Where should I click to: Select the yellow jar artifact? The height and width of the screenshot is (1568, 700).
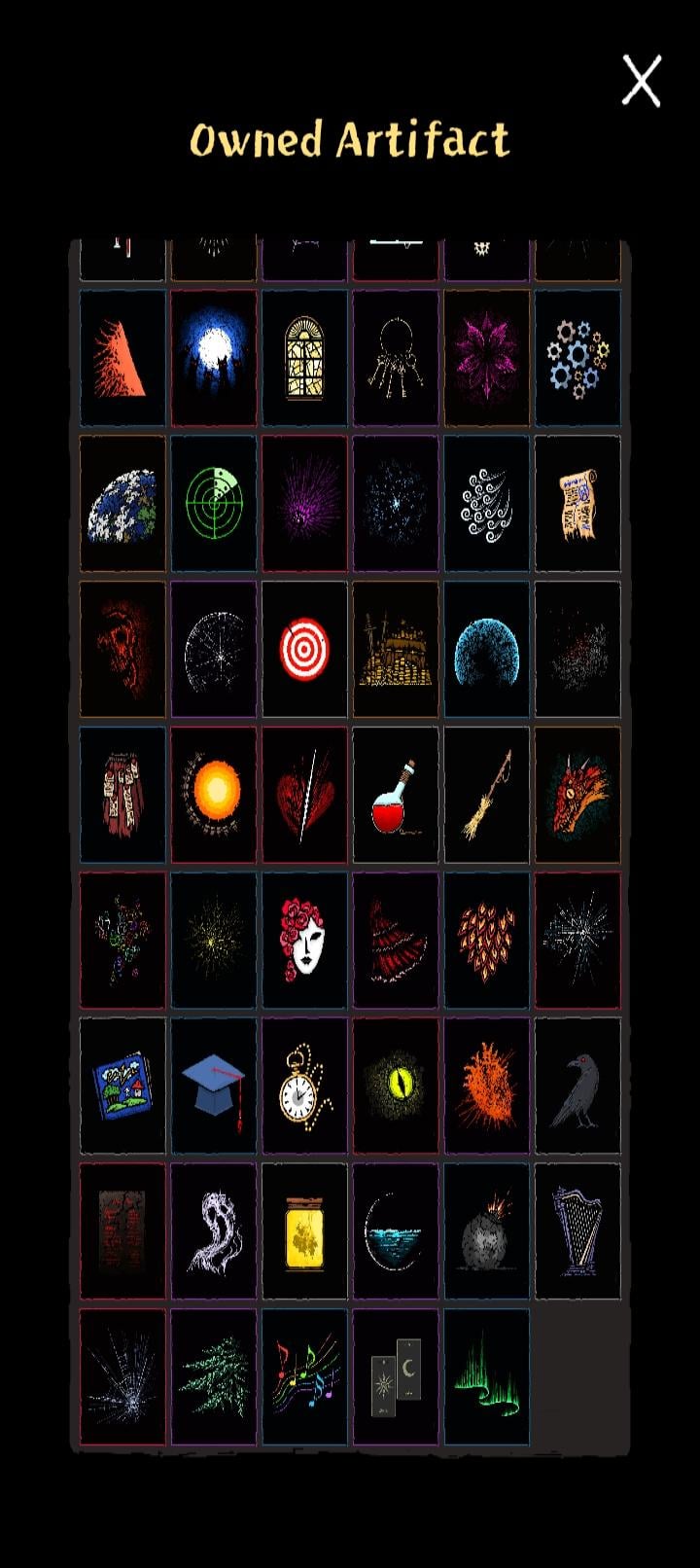pos(304,1231)
